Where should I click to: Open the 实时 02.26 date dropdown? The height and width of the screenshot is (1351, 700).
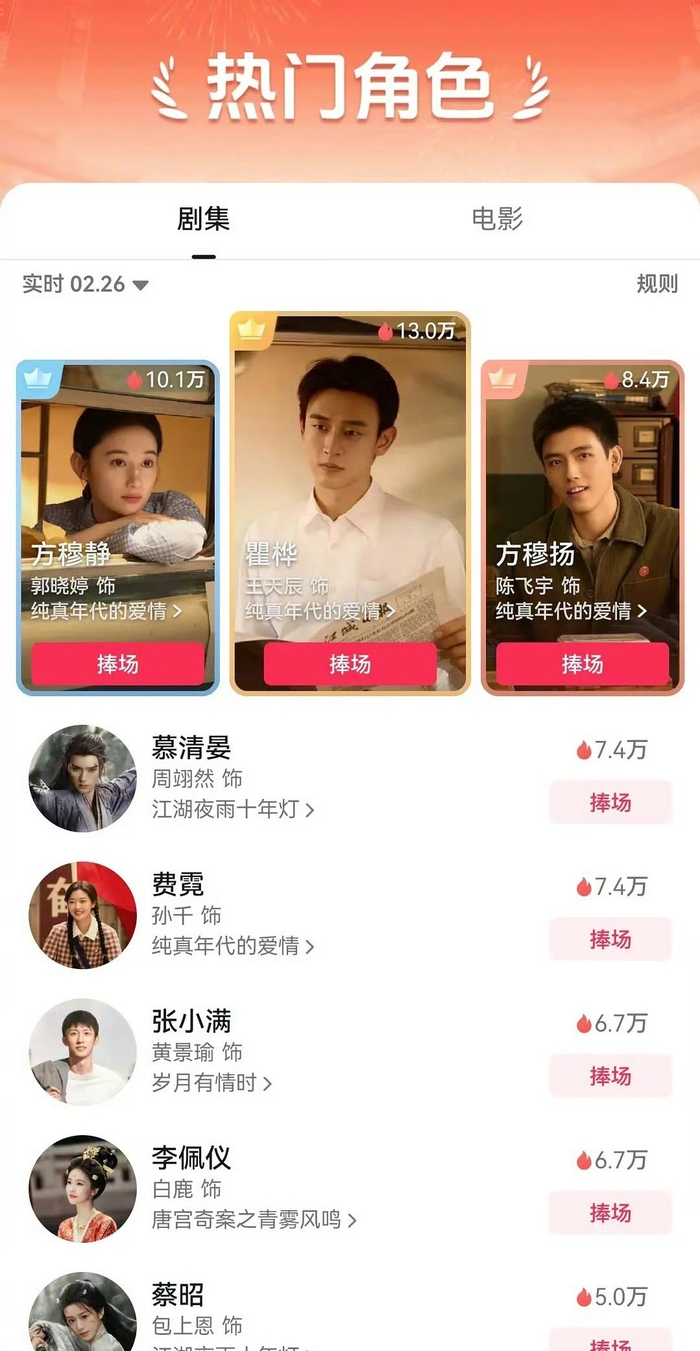click(85, 284)
